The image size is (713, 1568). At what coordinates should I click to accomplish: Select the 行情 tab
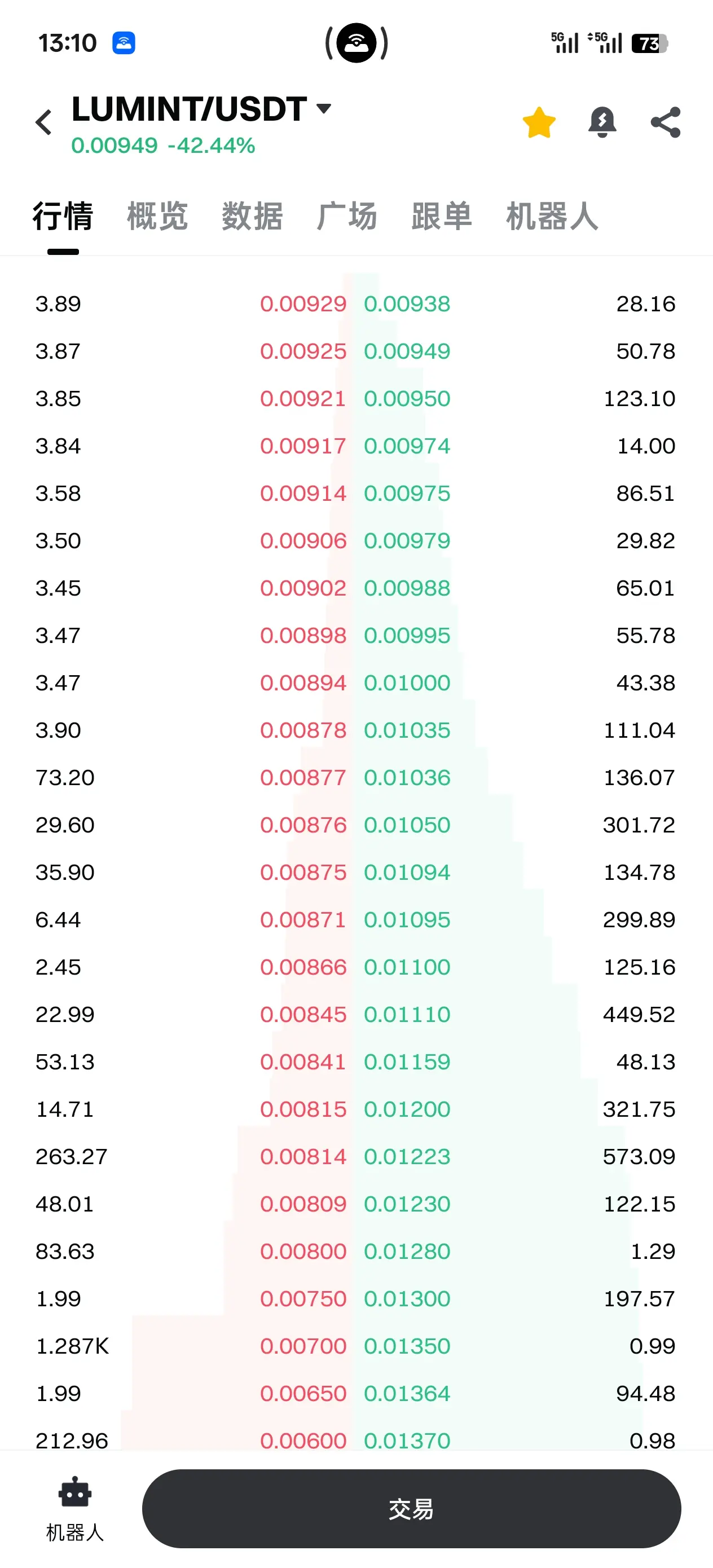pyautogui.click(x=63, y=217)
